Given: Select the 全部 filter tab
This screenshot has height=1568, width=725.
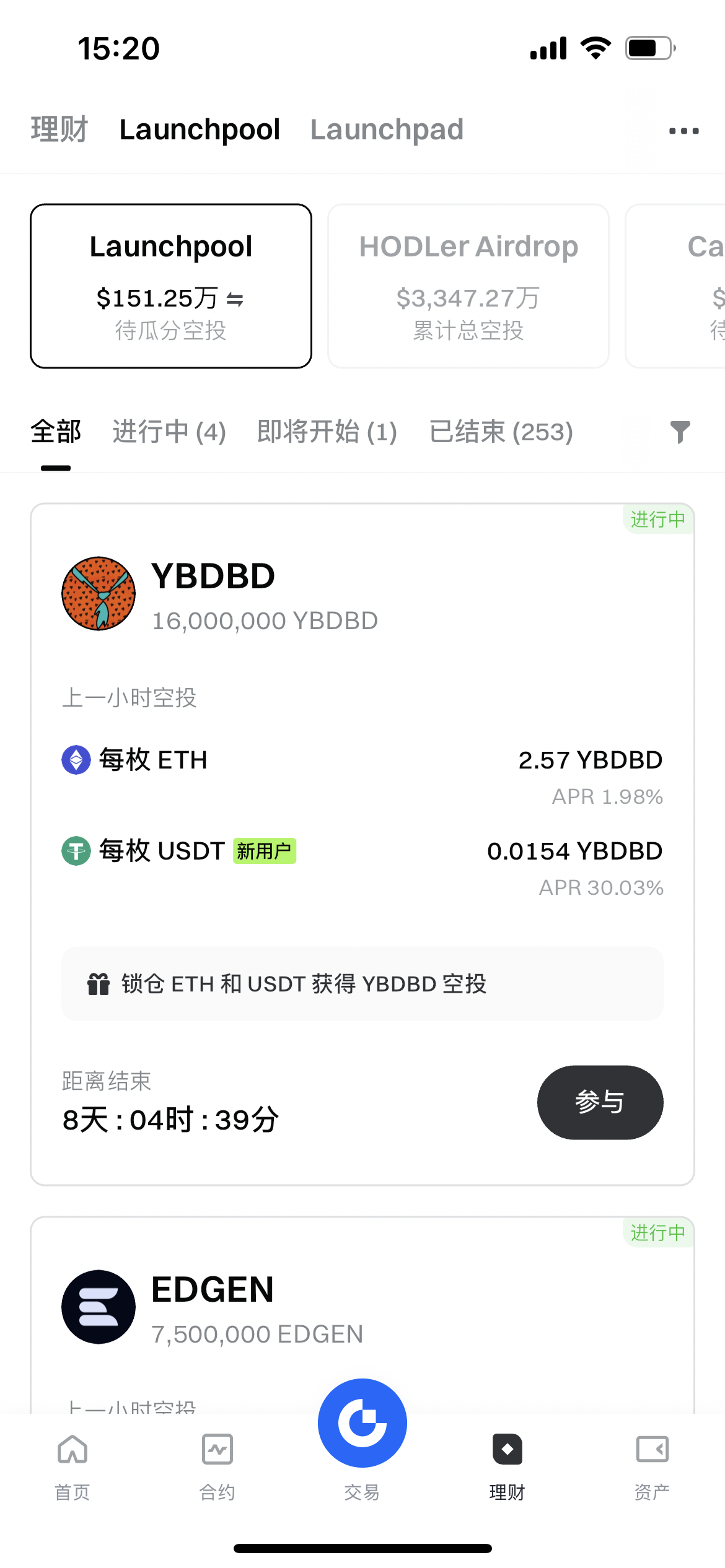Looking at the screenshot, I should tap(56, 432).
